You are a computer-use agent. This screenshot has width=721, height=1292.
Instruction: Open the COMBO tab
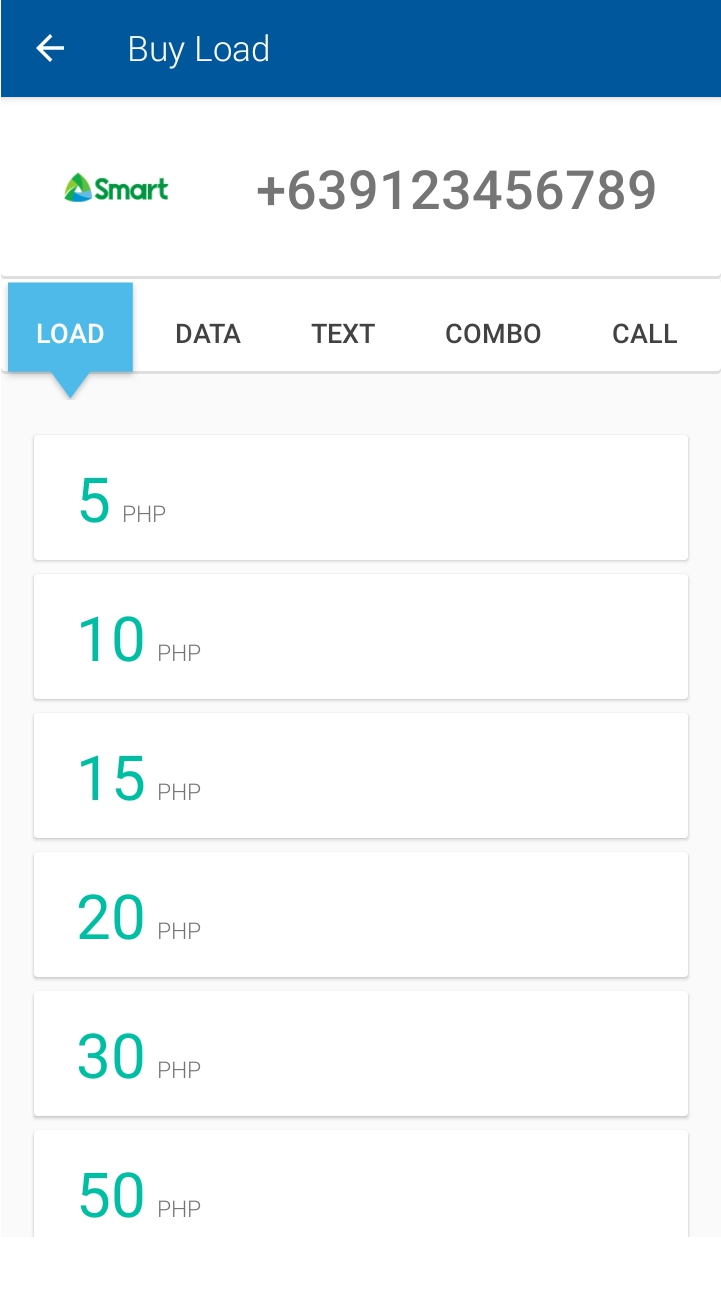tap(493, 334)
